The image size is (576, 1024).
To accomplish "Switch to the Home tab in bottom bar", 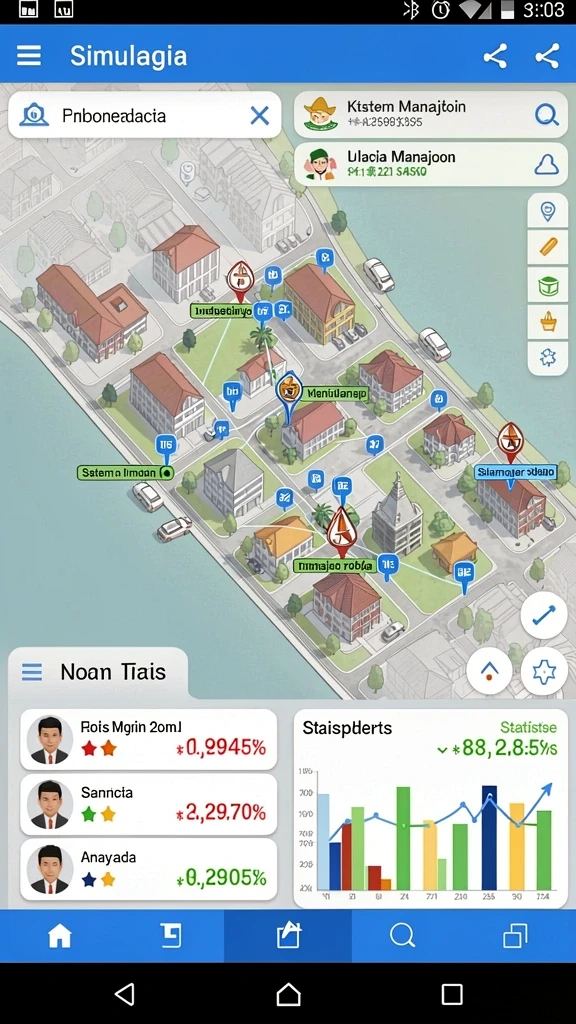I will click(59, 936).
